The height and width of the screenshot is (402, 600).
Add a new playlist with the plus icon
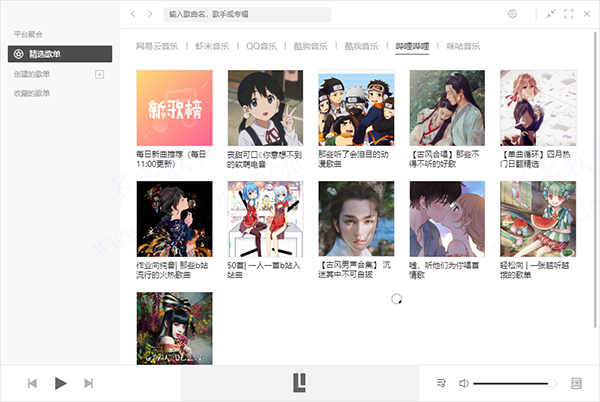98,75
